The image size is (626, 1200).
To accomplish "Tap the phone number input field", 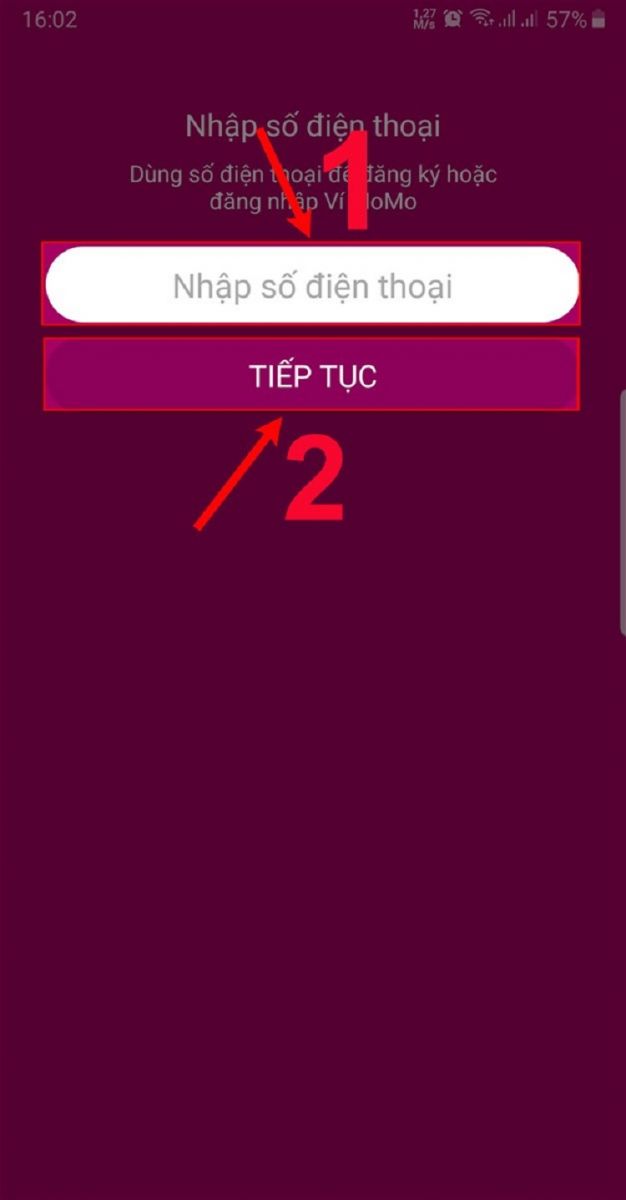I will (x=312, y=285).
